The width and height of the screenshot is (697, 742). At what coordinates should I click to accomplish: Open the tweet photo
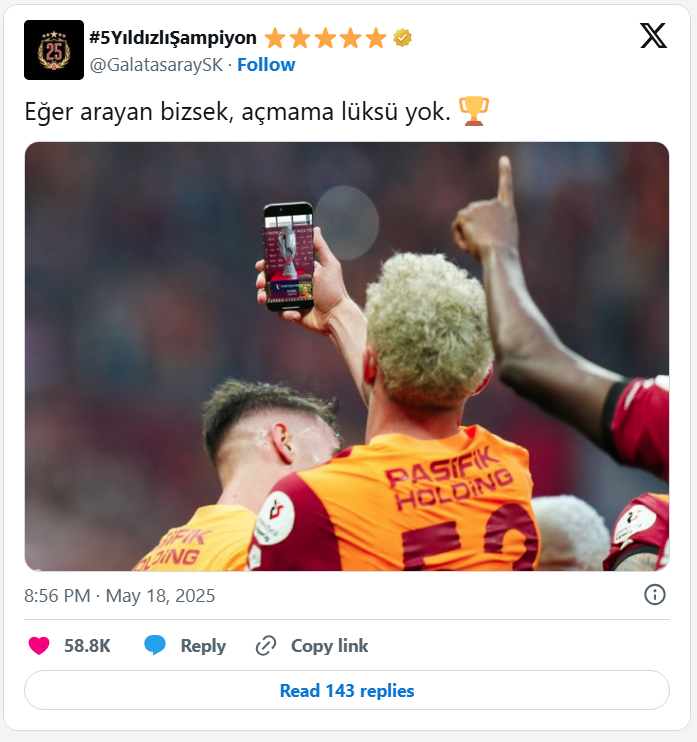pyautogui.click(x=346, y=356)
